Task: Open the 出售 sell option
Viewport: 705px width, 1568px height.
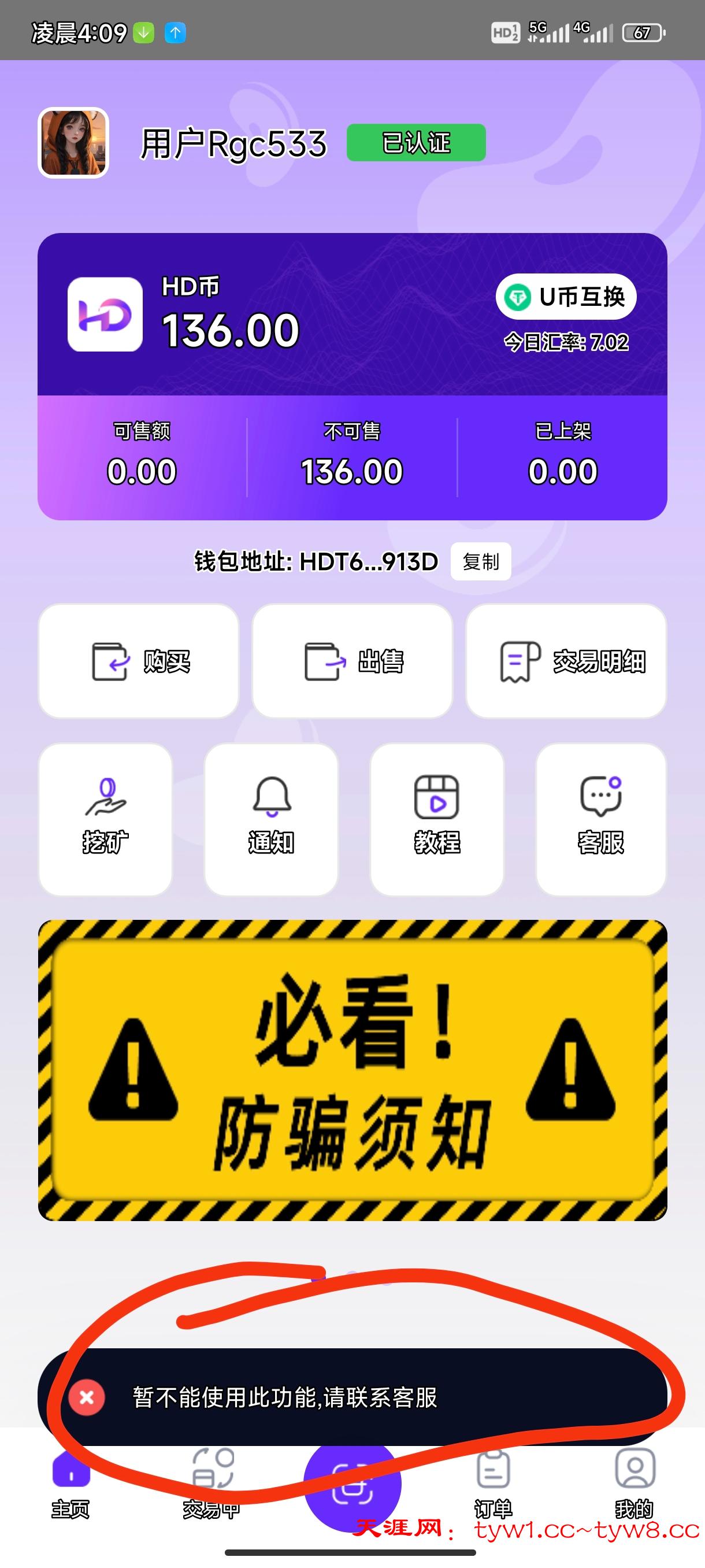Action: [x=352, y=661]
